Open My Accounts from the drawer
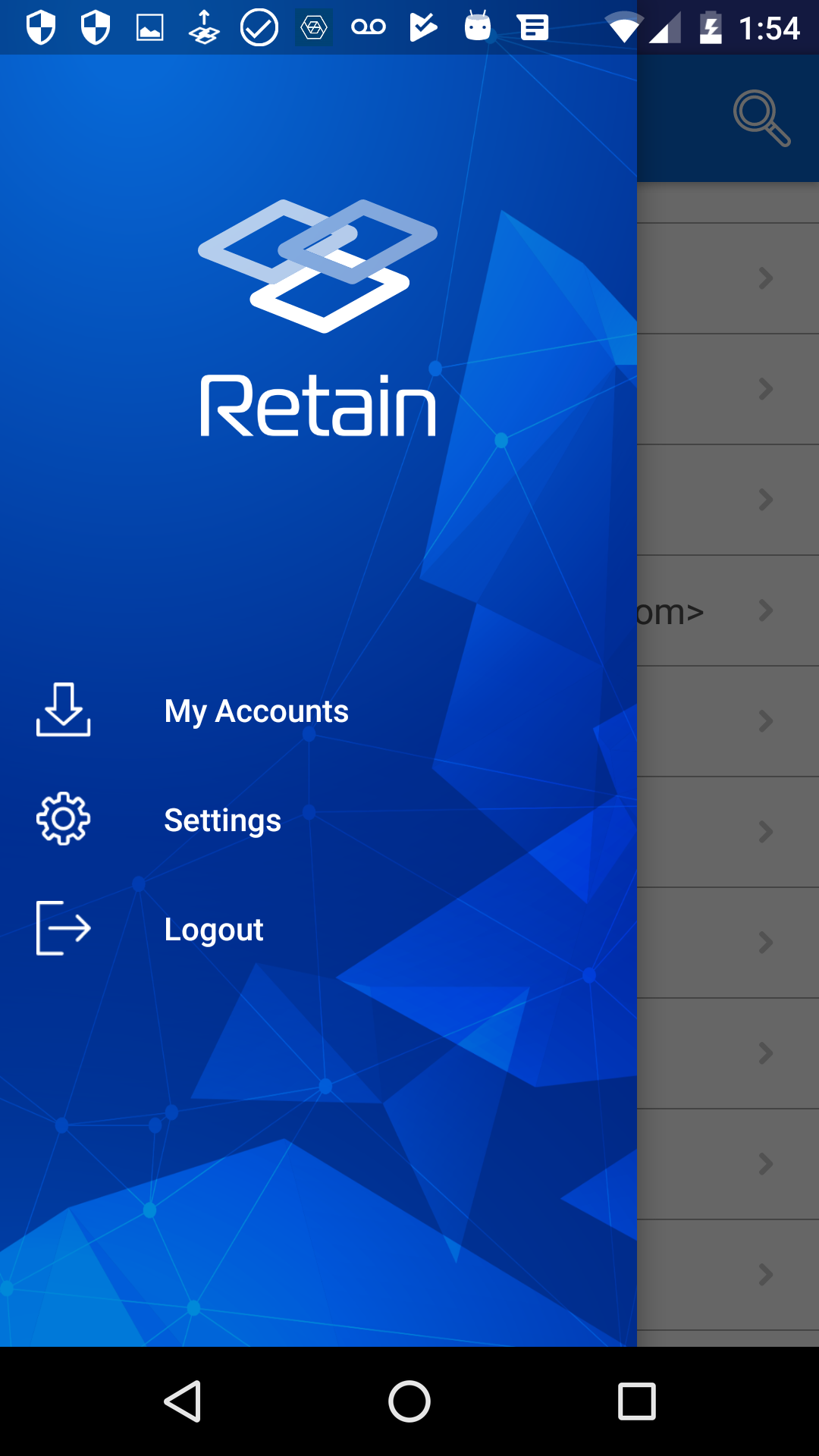 point(256,711)
